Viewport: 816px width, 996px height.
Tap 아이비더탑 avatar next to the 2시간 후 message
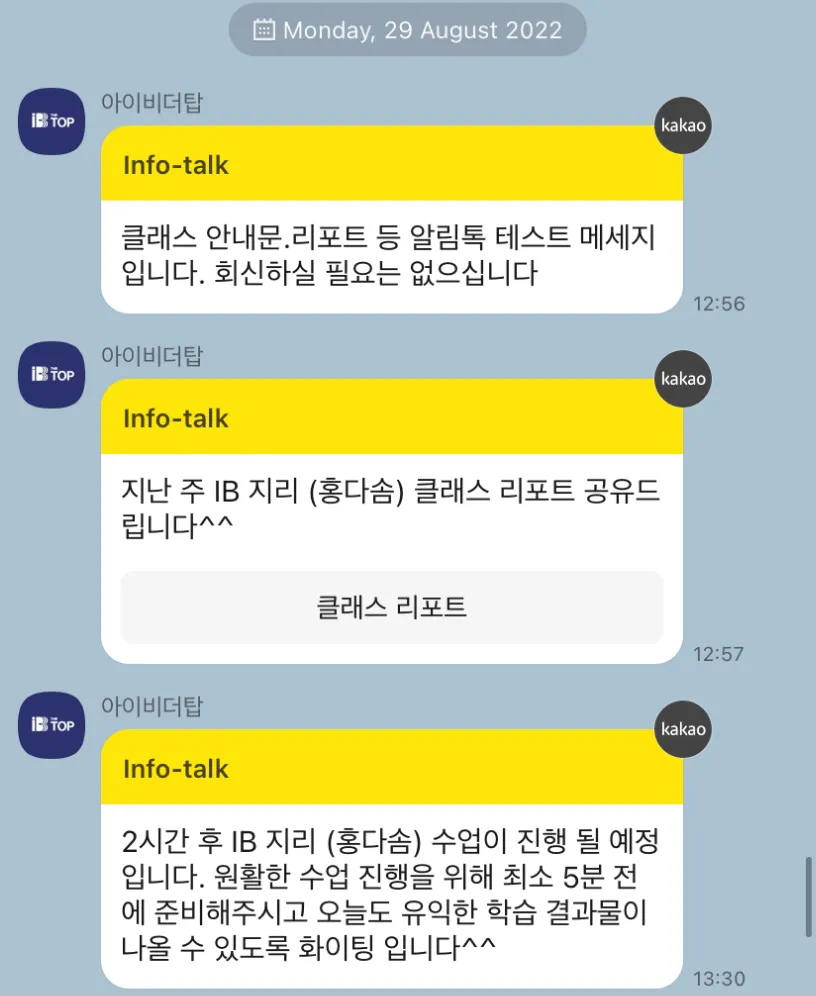click(52, 724)
